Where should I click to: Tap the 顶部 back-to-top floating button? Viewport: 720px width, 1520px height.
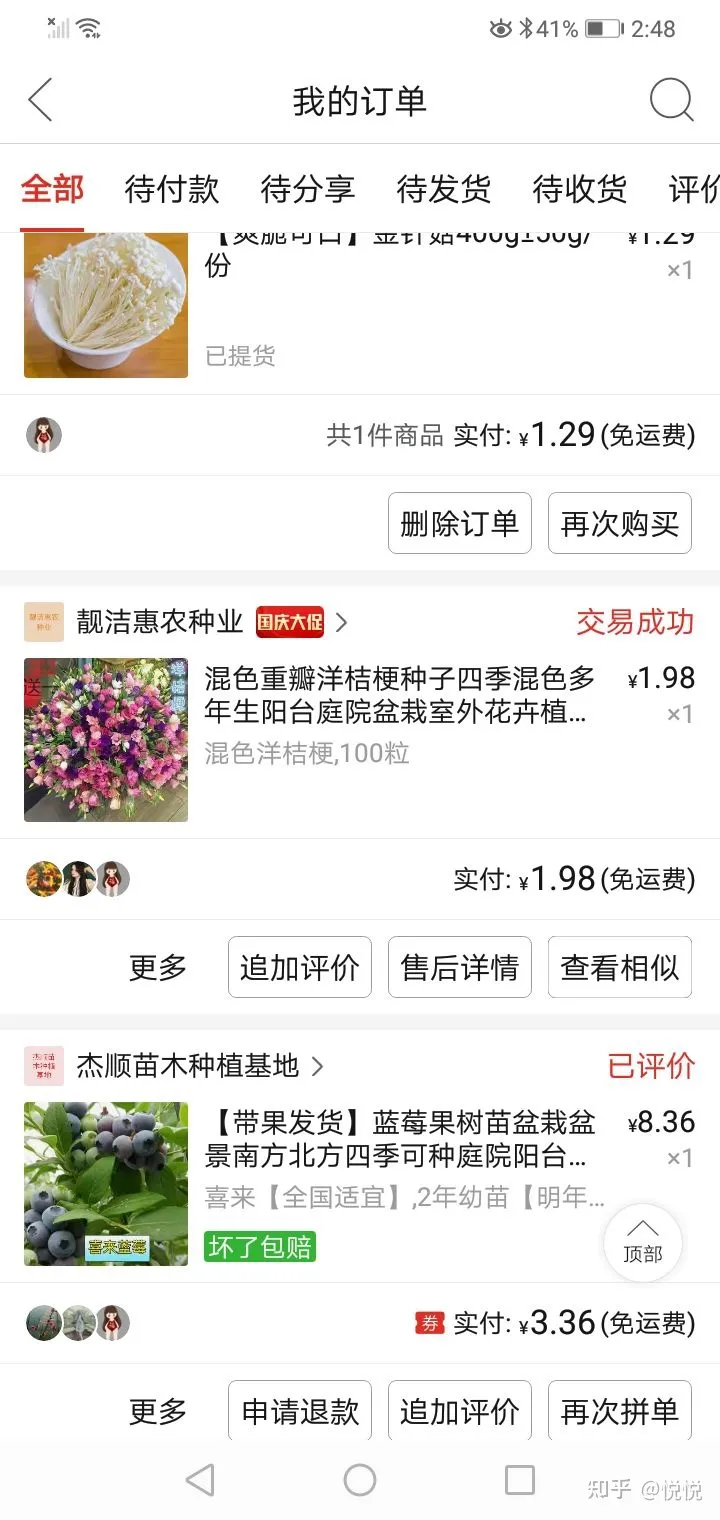(x=643, y=1243)
